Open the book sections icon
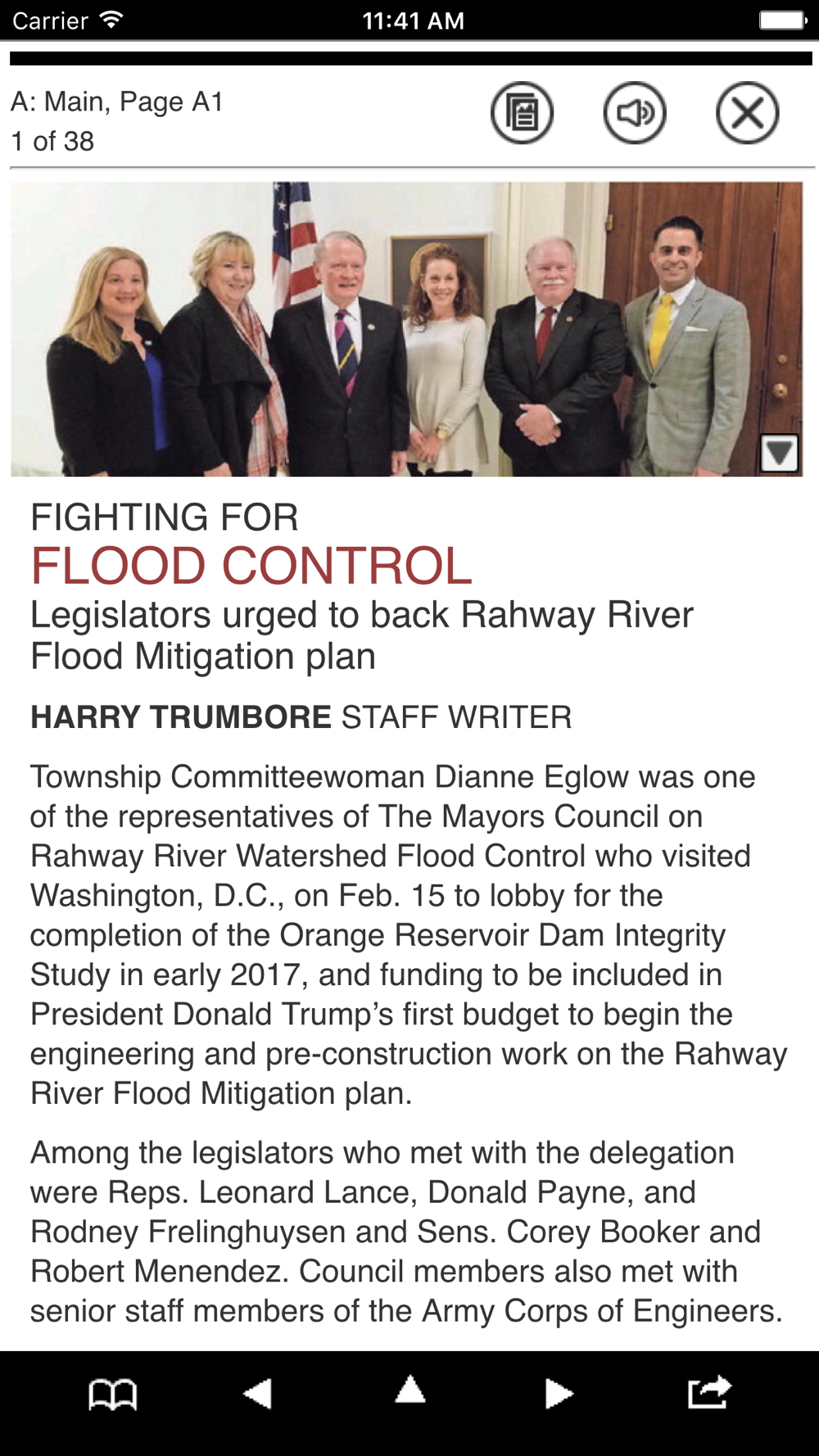The image size is (819, 1456). click(x=112, y=1394)
